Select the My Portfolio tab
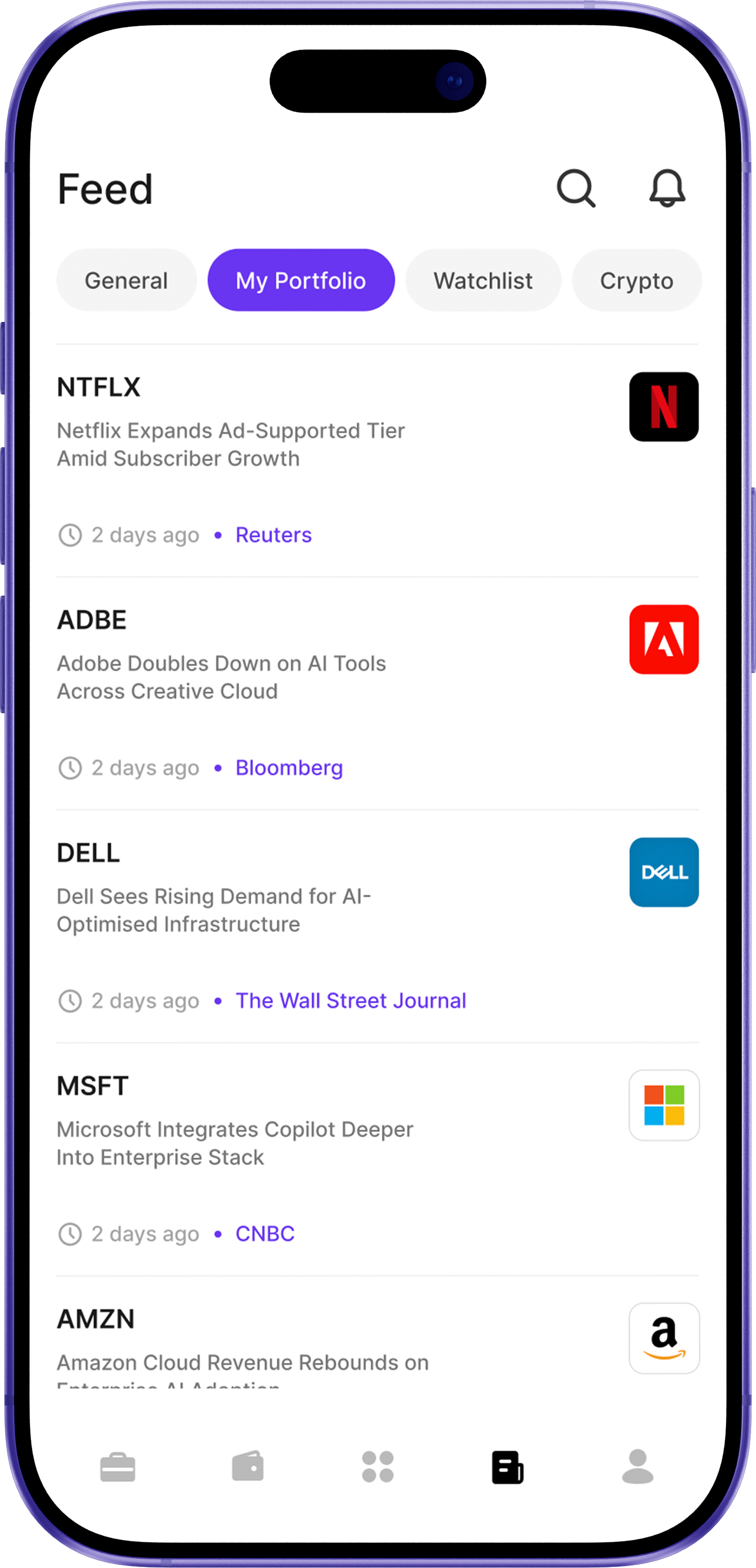 pos(301,281)
